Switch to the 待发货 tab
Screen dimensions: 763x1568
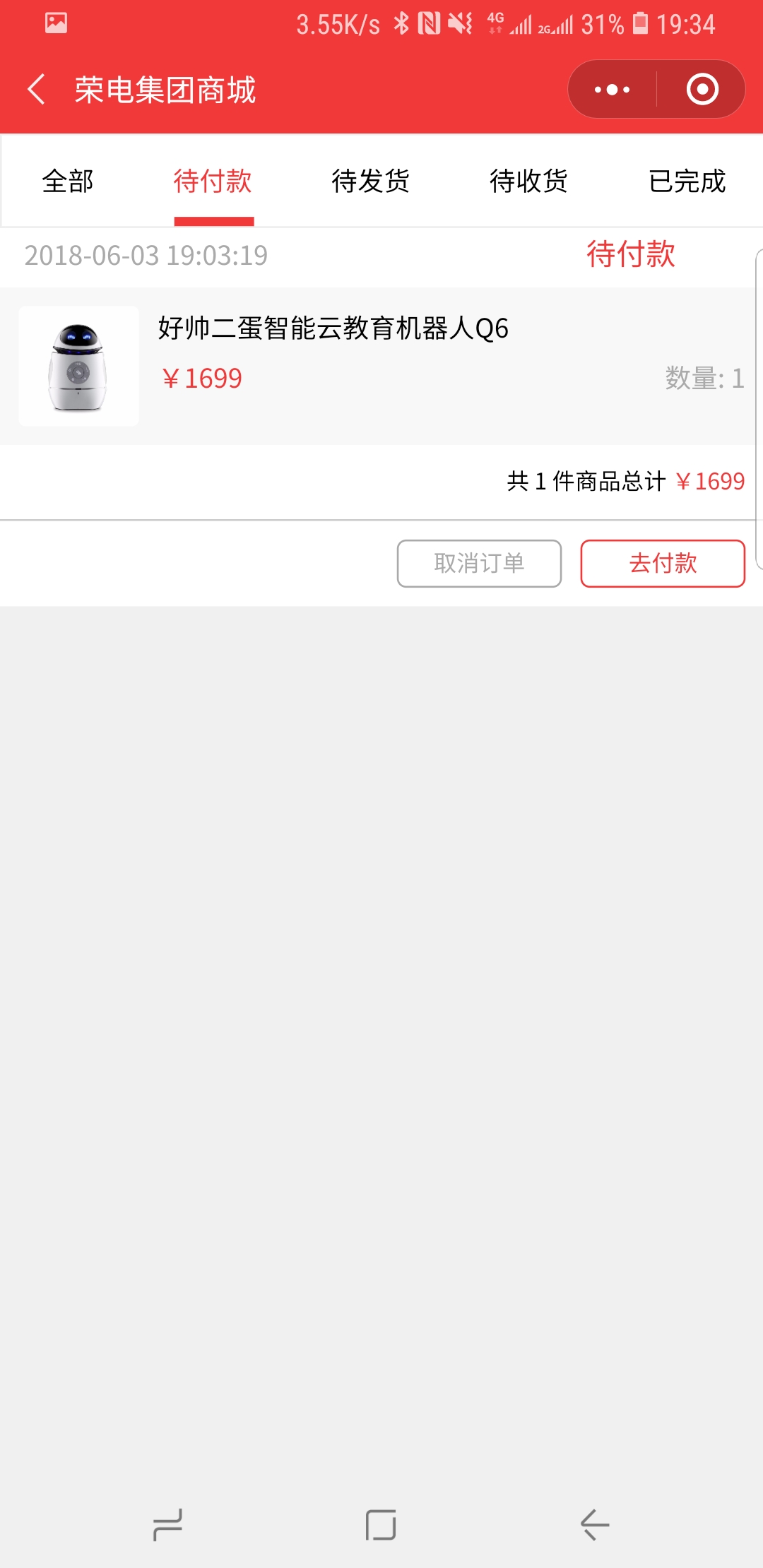pyautogui.click(x=371, y=182)
